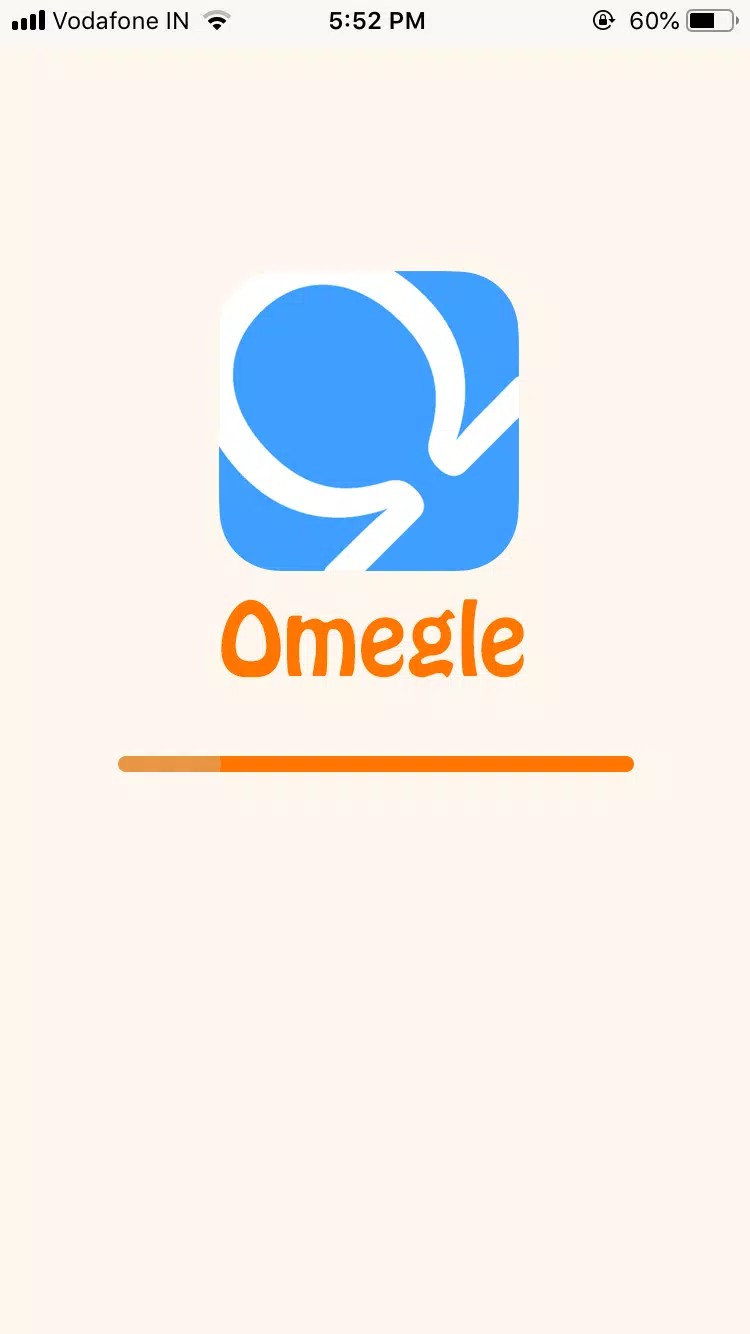Viewport: 750px width, 1334px height.
Task: Click the 60% battery percentage text
Action: pos(655,19)
